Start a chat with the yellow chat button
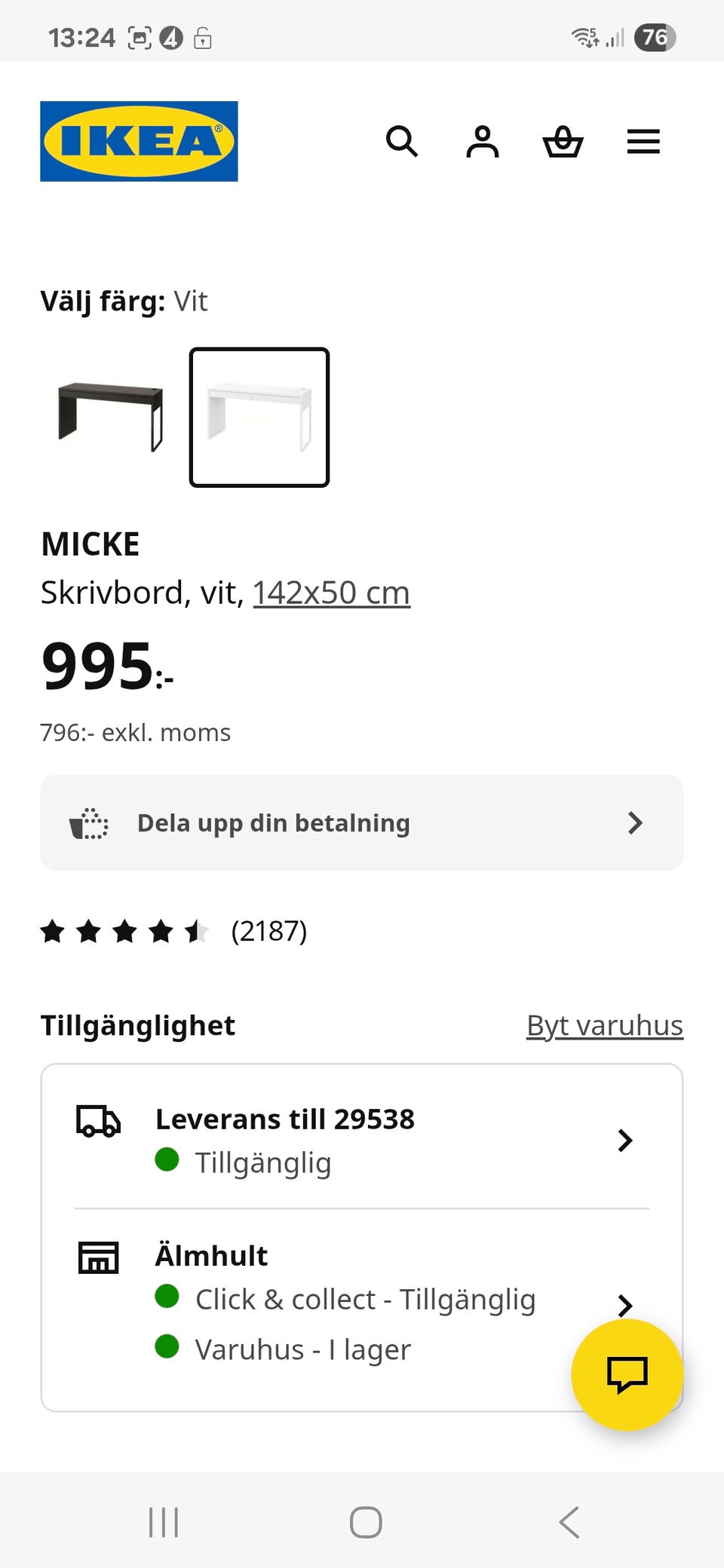The image size is (724, 1568). 627,1374
